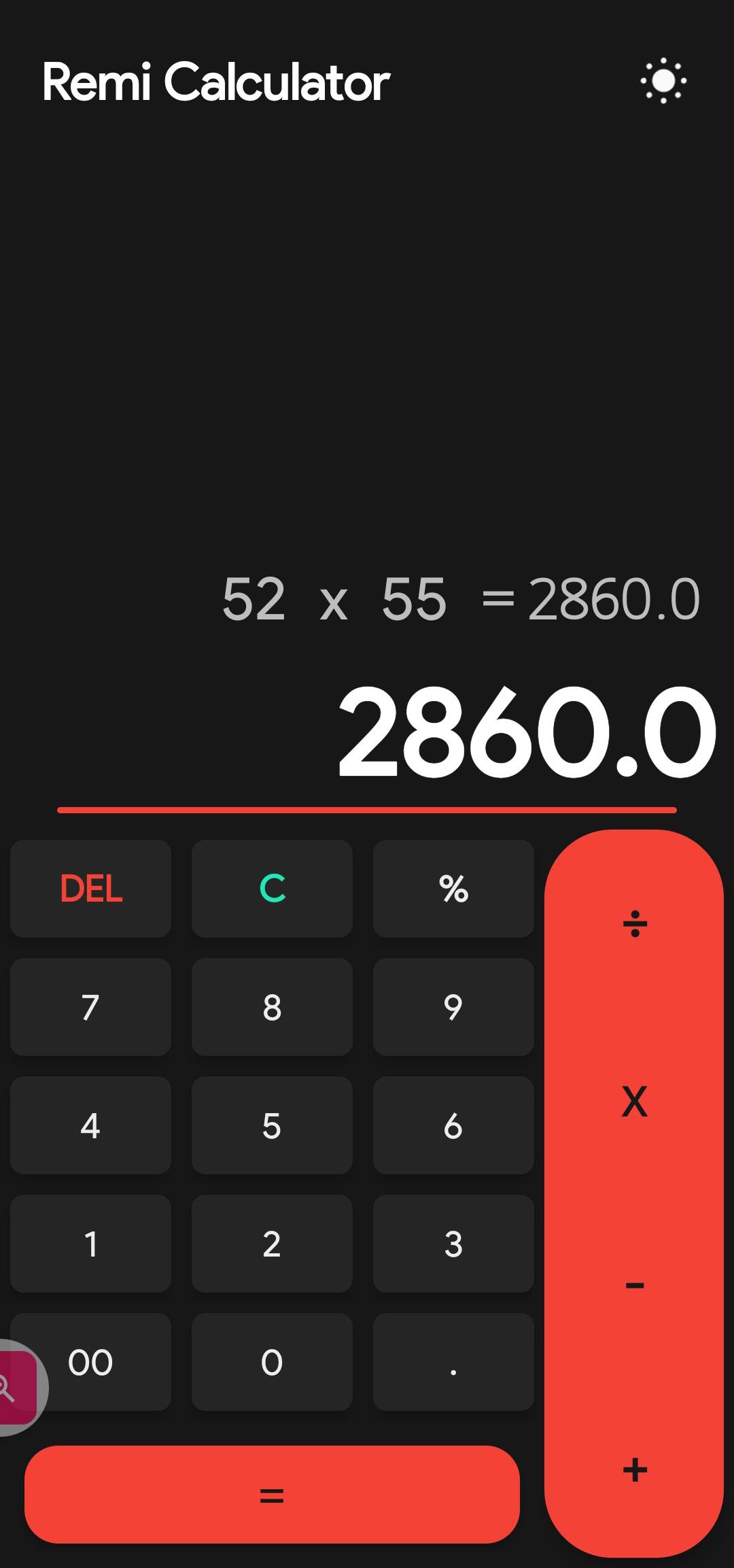Enter digit 8

tap(272, 1006)
